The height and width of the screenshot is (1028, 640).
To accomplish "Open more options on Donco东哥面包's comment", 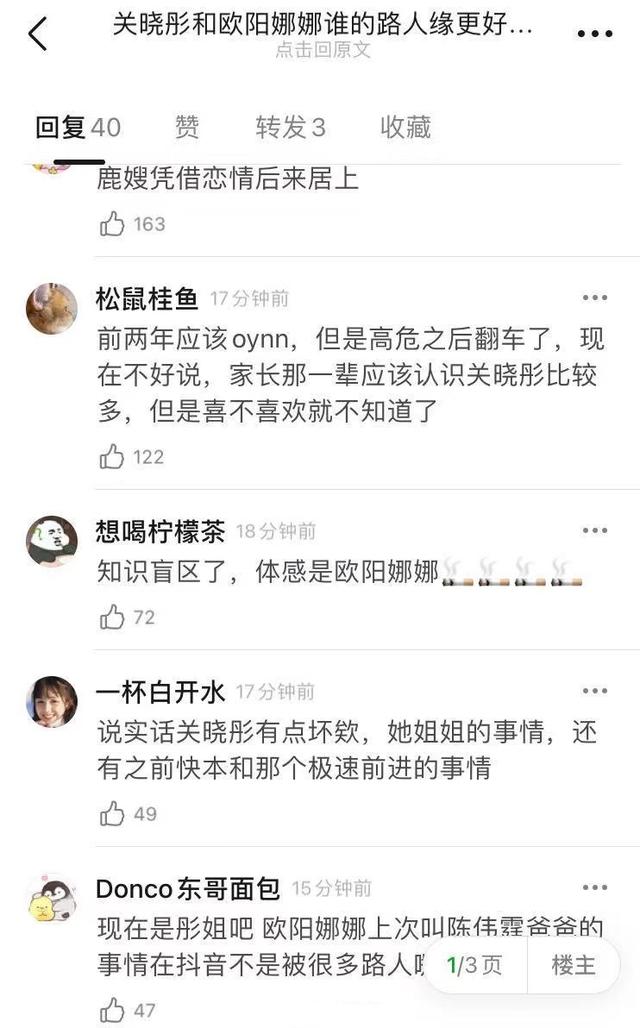I will pyautogui.click(x=595, y=888).
